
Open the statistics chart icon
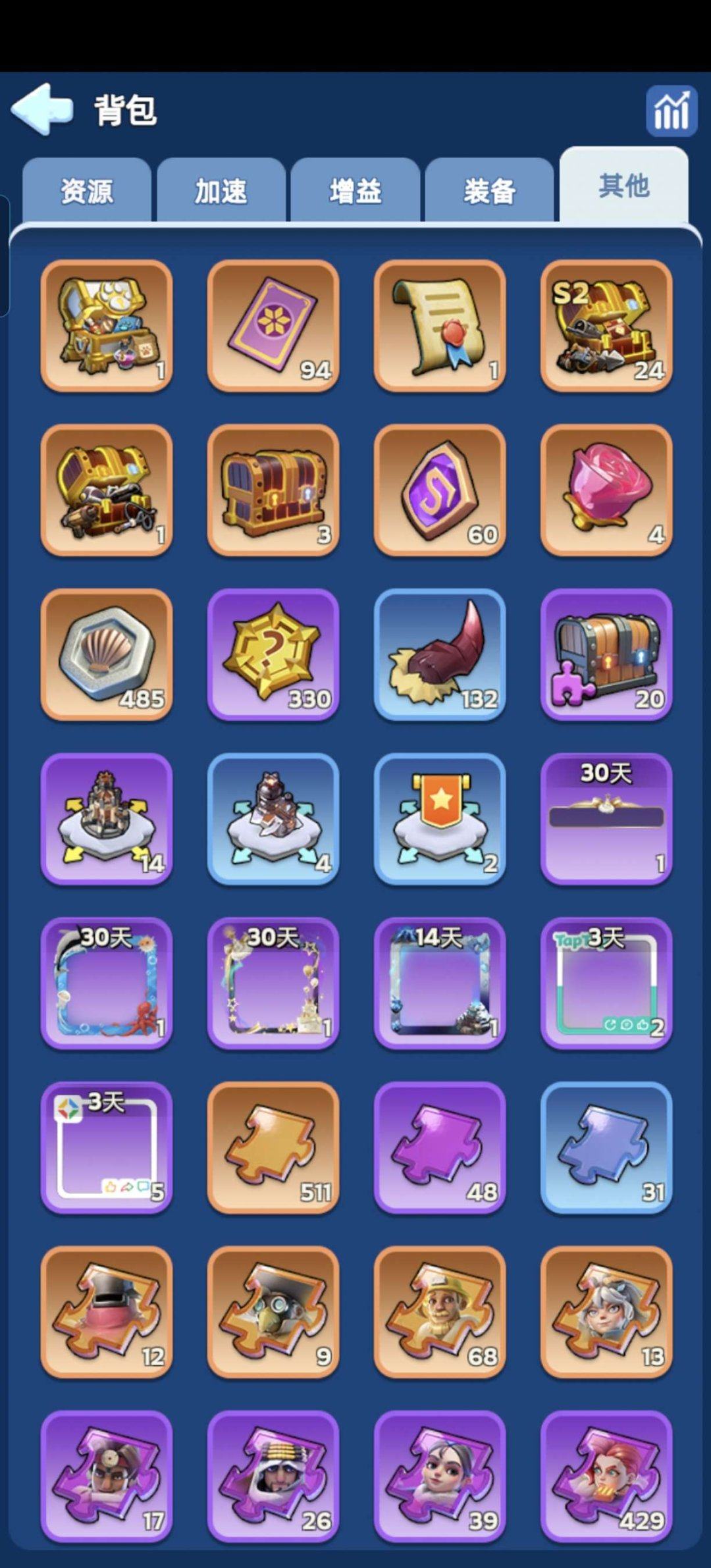pos(671,111)
